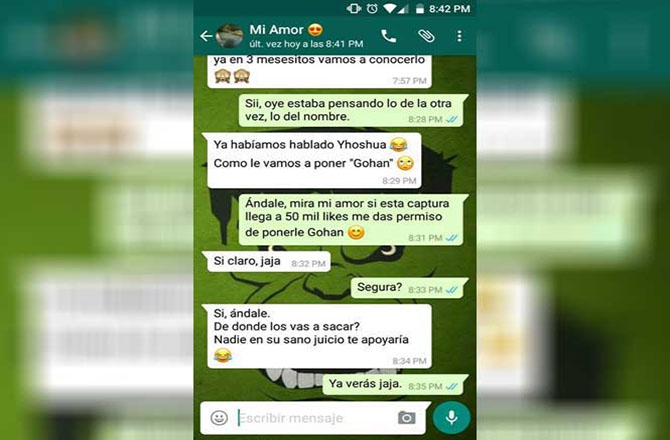Go back from the Mi Amor chat
This screenshot has height=440, width=670.
click(x=206, y=36)
